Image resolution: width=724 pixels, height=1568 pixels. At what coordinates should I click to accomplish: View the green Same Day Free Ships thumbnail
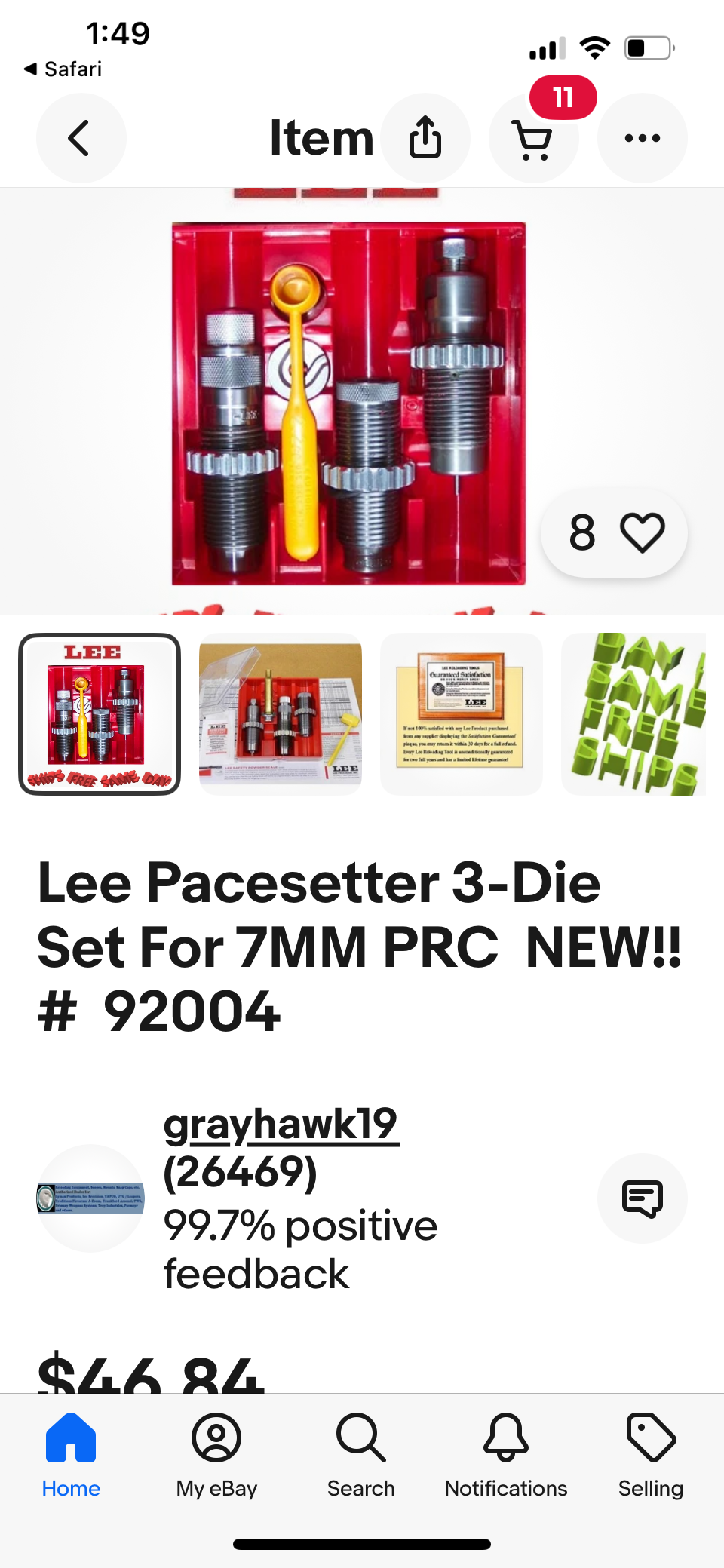pos(633,713)
